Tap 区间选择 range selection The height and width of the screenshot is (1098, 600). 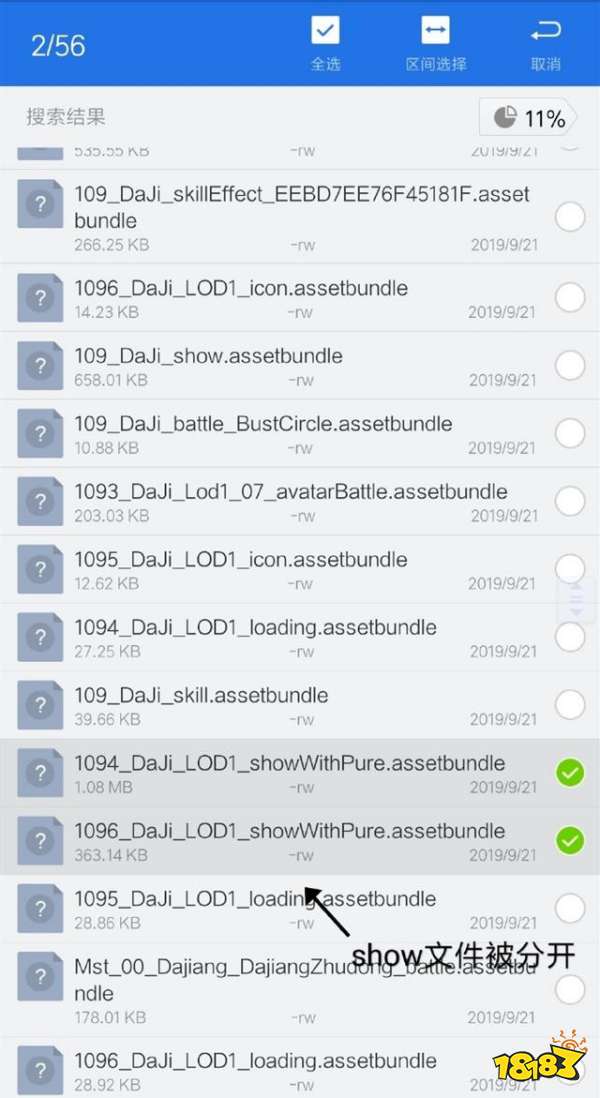(436, 43)
